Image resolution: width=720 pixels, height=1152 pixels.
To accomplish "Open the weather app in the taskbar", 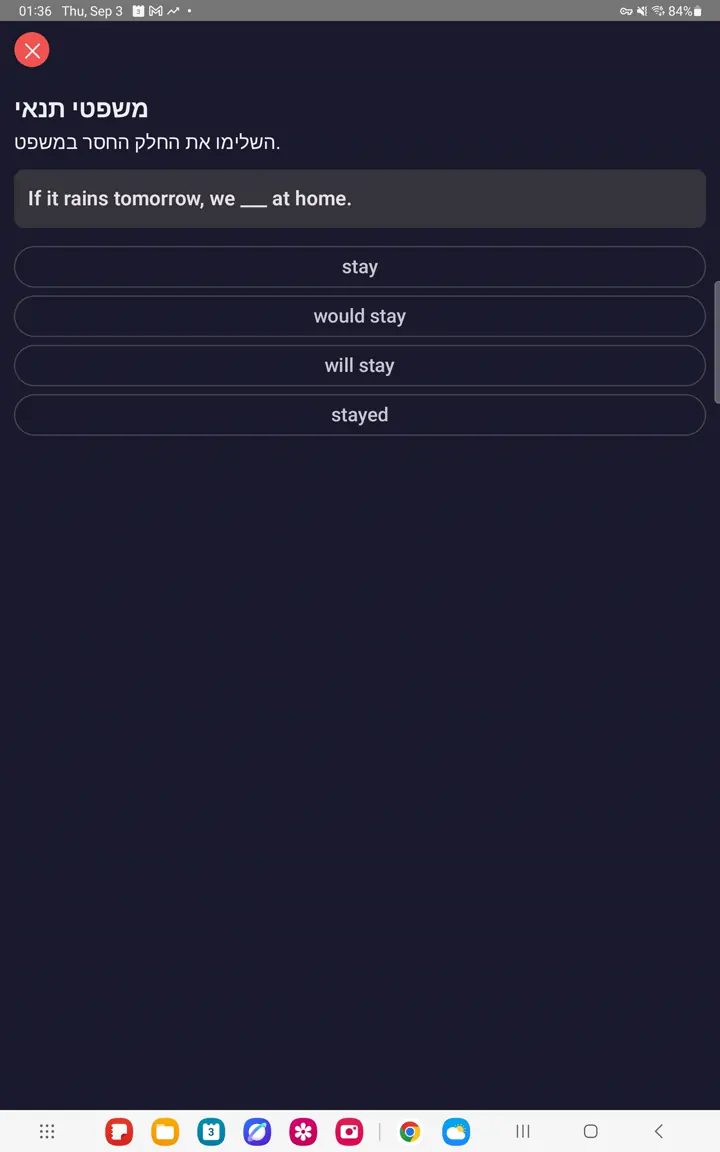I will [456, 1131].
